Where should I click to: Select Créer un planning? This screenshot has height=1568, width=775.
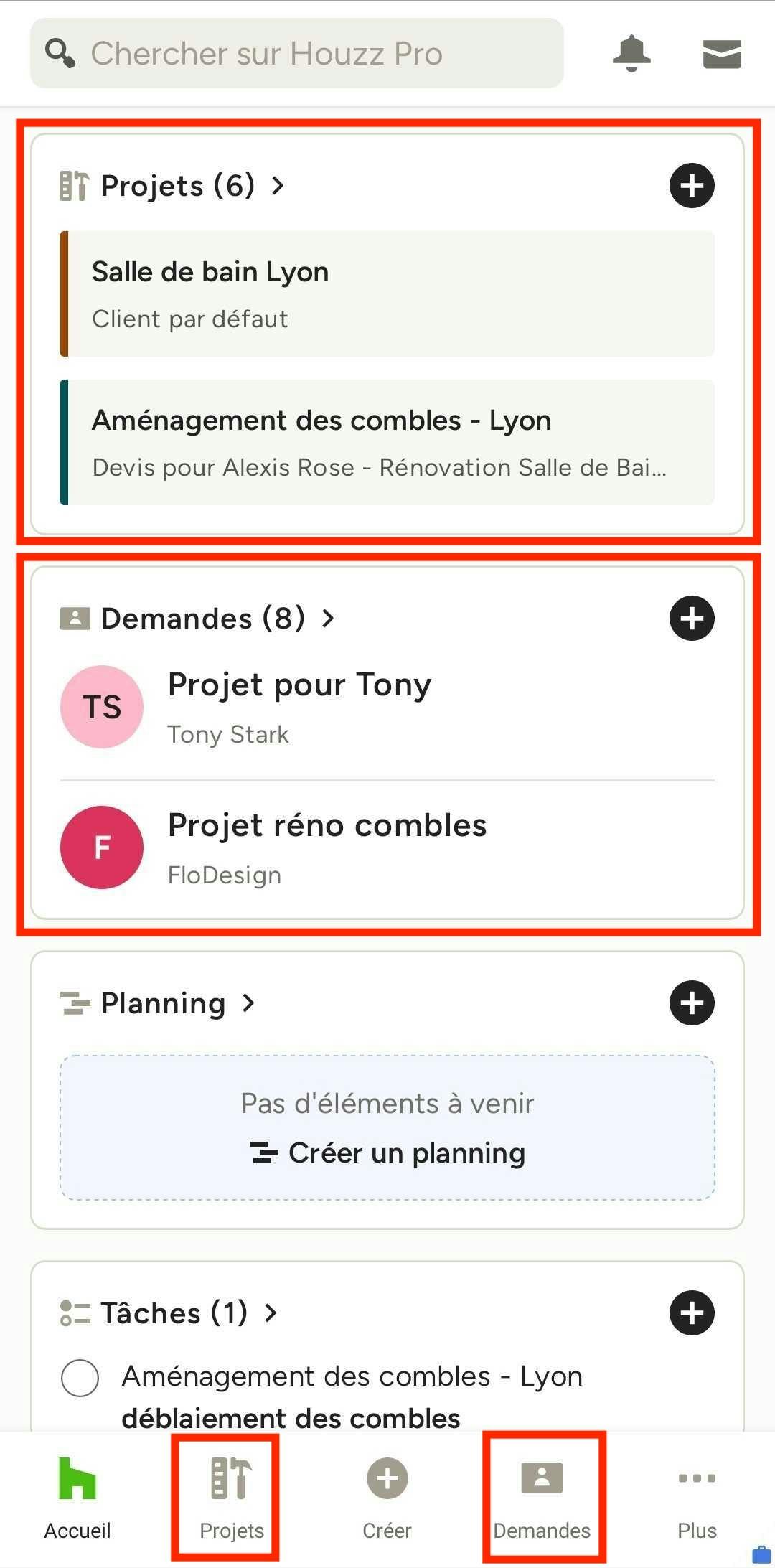coord(387,1153)
